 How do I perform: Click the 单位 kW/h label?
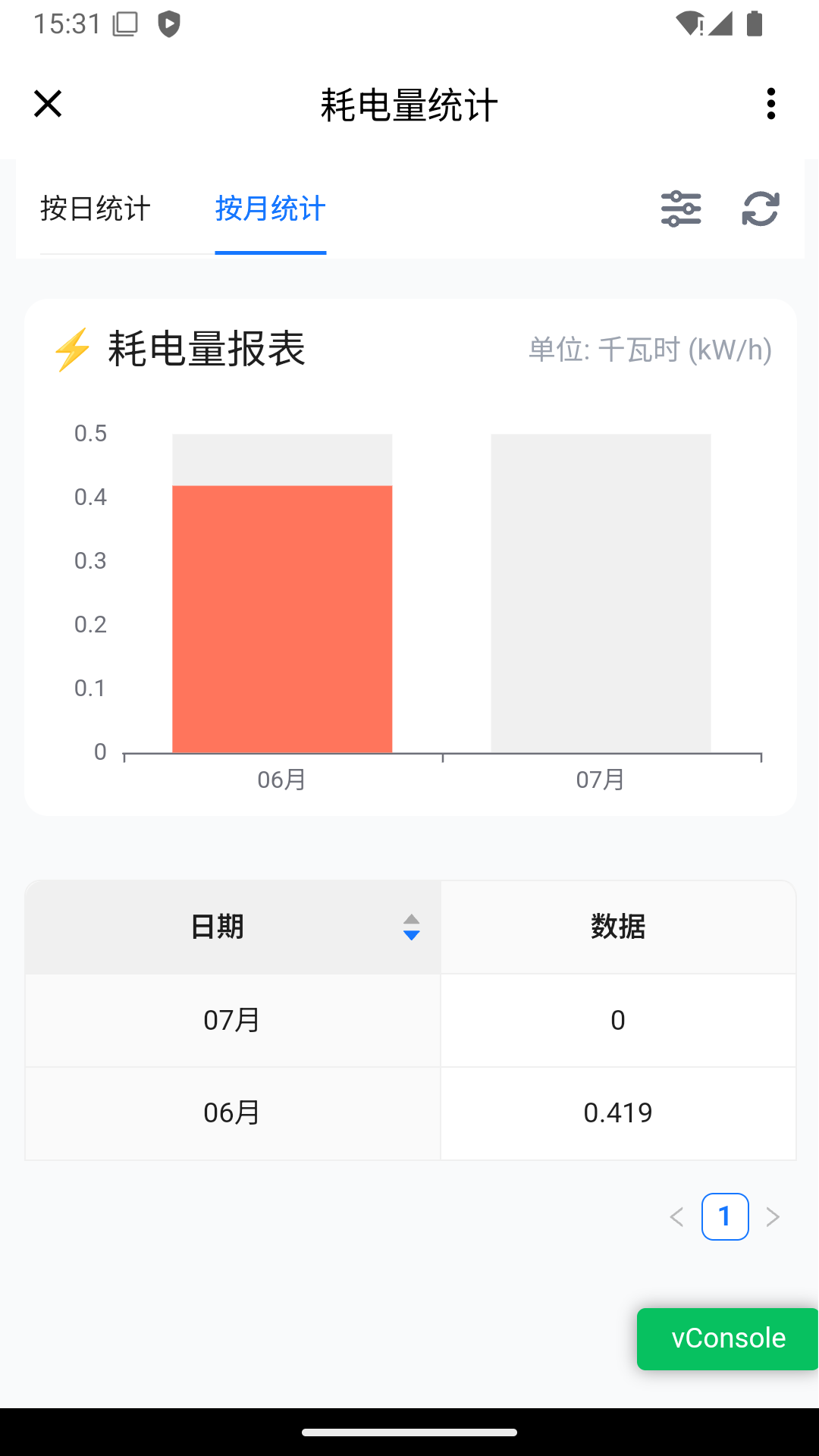(648, 350)
